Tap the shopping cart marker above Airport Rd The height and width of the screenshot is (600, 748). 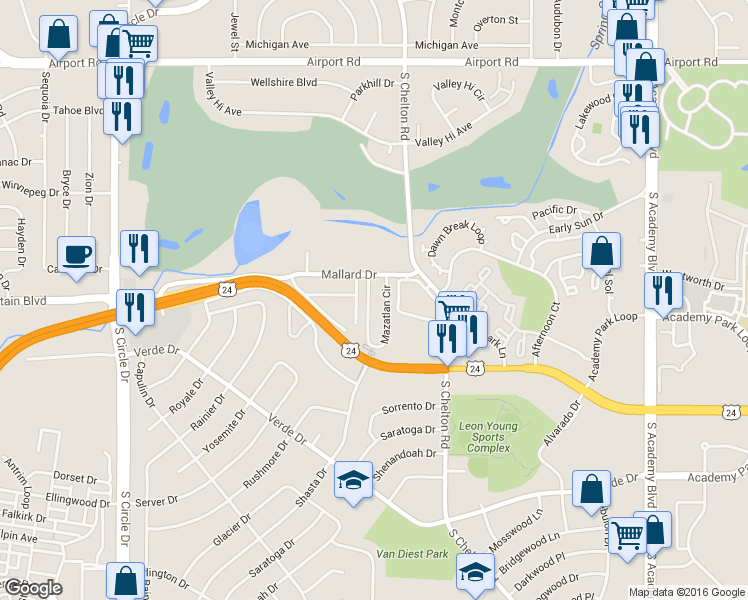(138, 42)
